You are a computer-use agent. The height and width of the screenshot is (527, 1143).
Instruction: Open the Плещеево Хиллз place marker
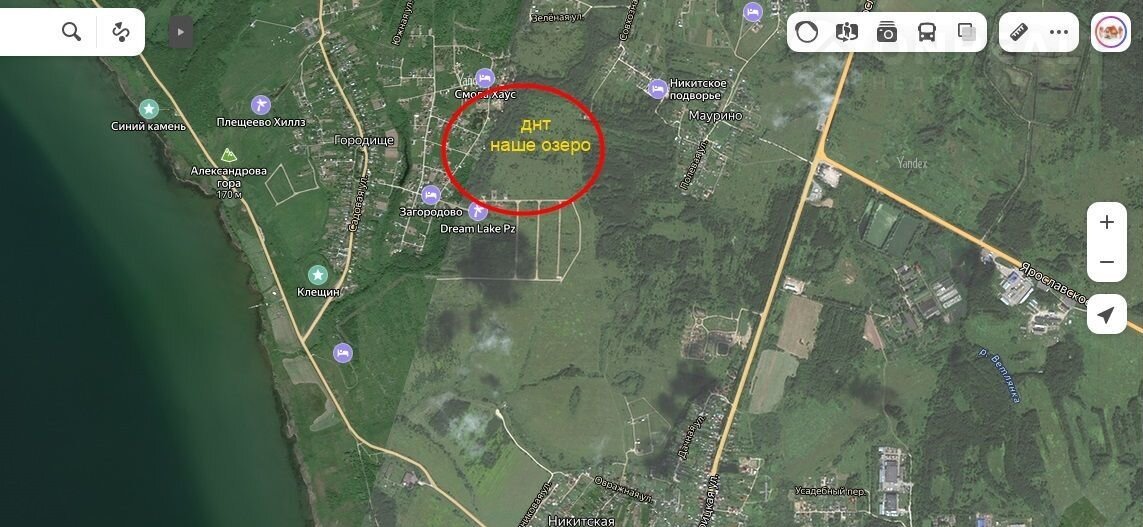pyautogui.click(x=261, y=104)
